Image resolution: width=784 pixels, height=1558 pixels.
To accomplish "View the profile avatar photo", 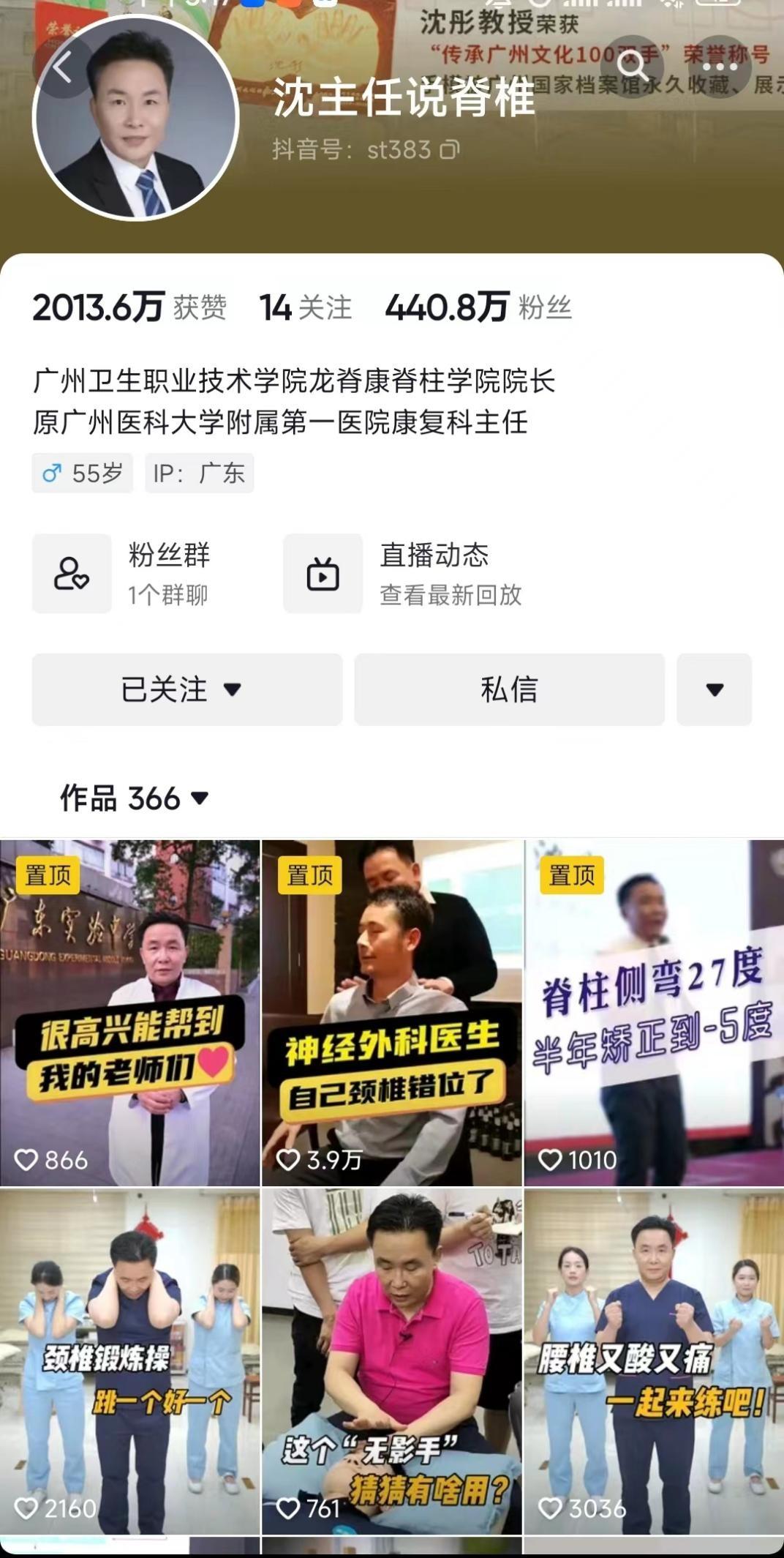I will 136,116.
